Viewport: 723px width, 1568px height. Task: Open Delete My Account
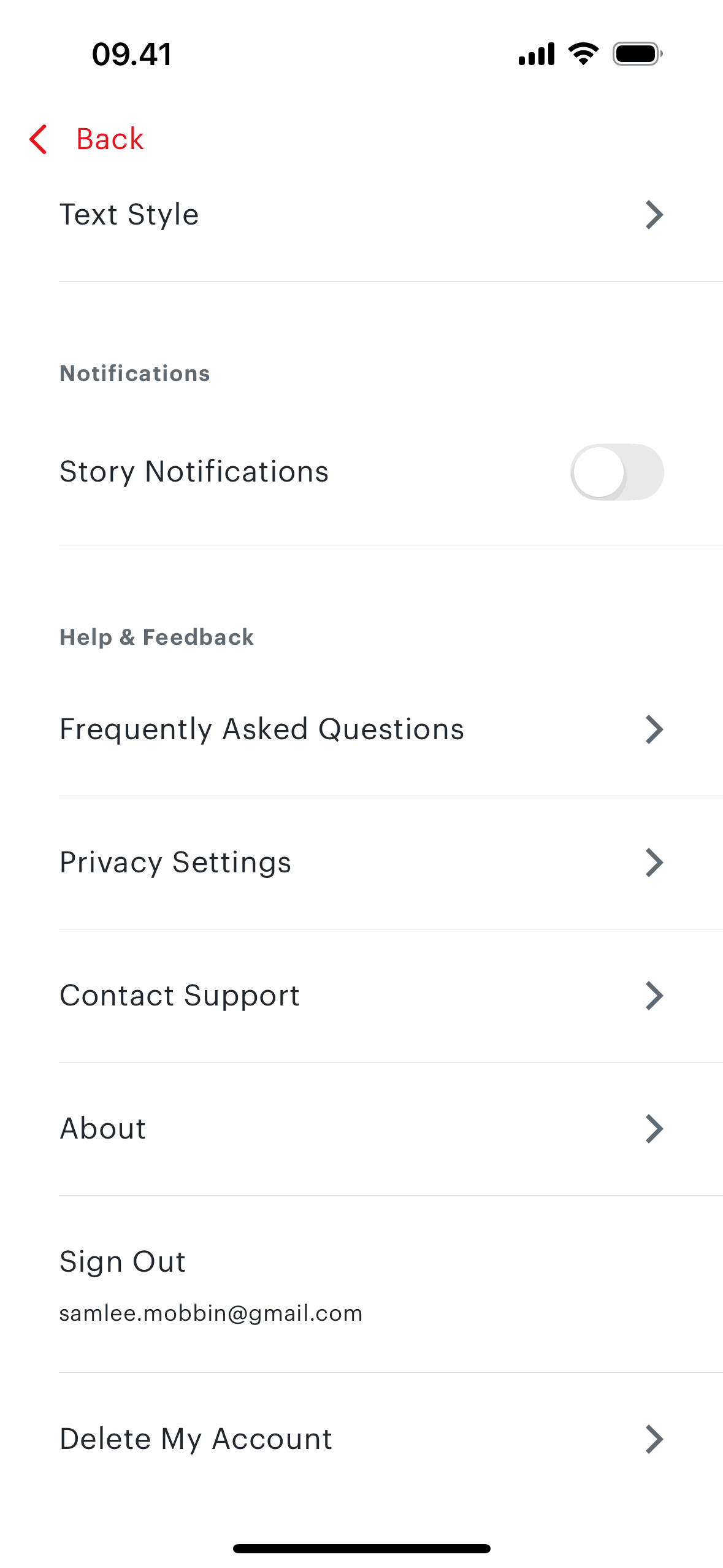pos(361,1439)
